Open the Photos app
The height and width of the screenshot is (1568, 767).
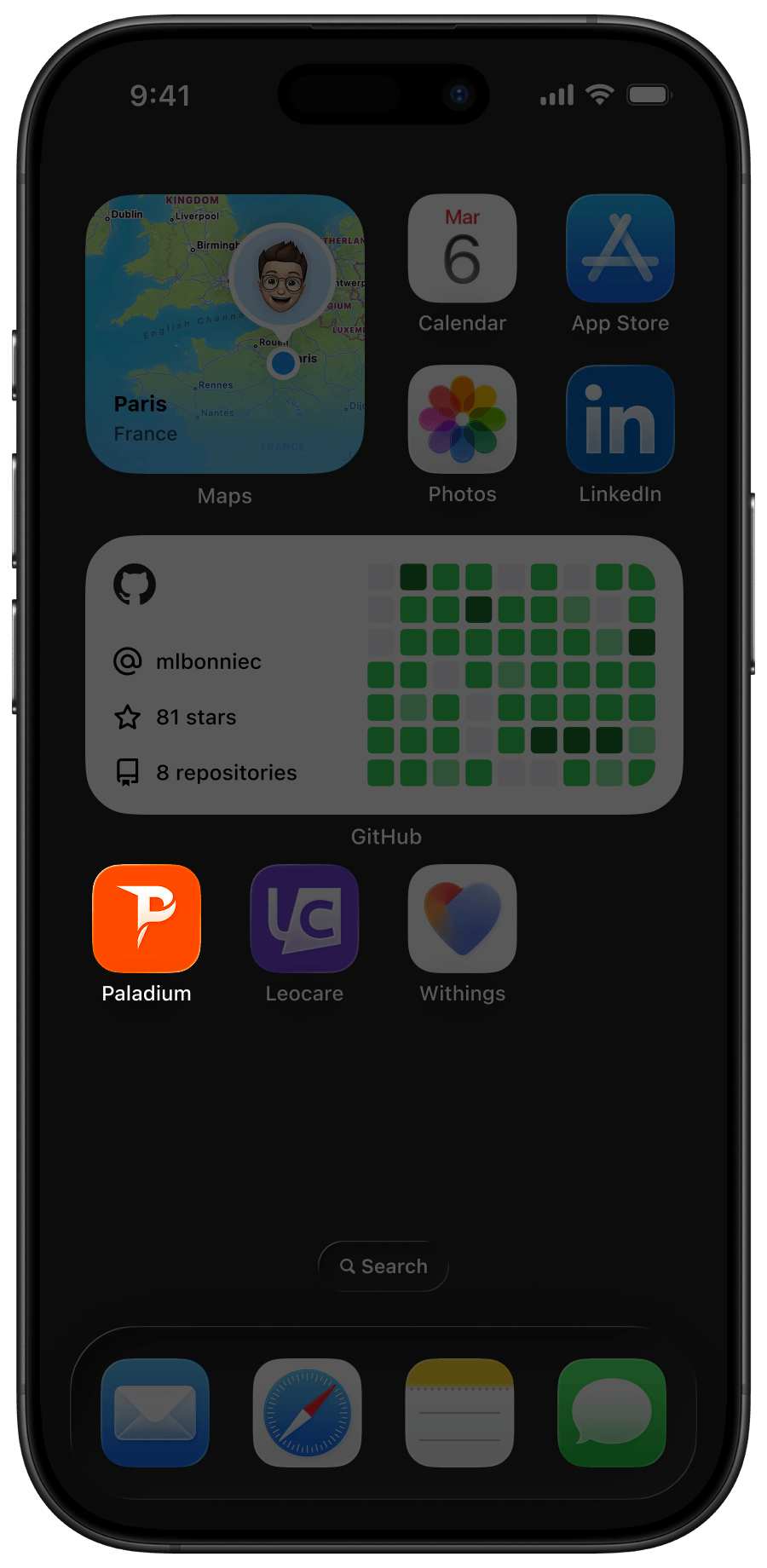pyautogui.click(x=462, y=419)
